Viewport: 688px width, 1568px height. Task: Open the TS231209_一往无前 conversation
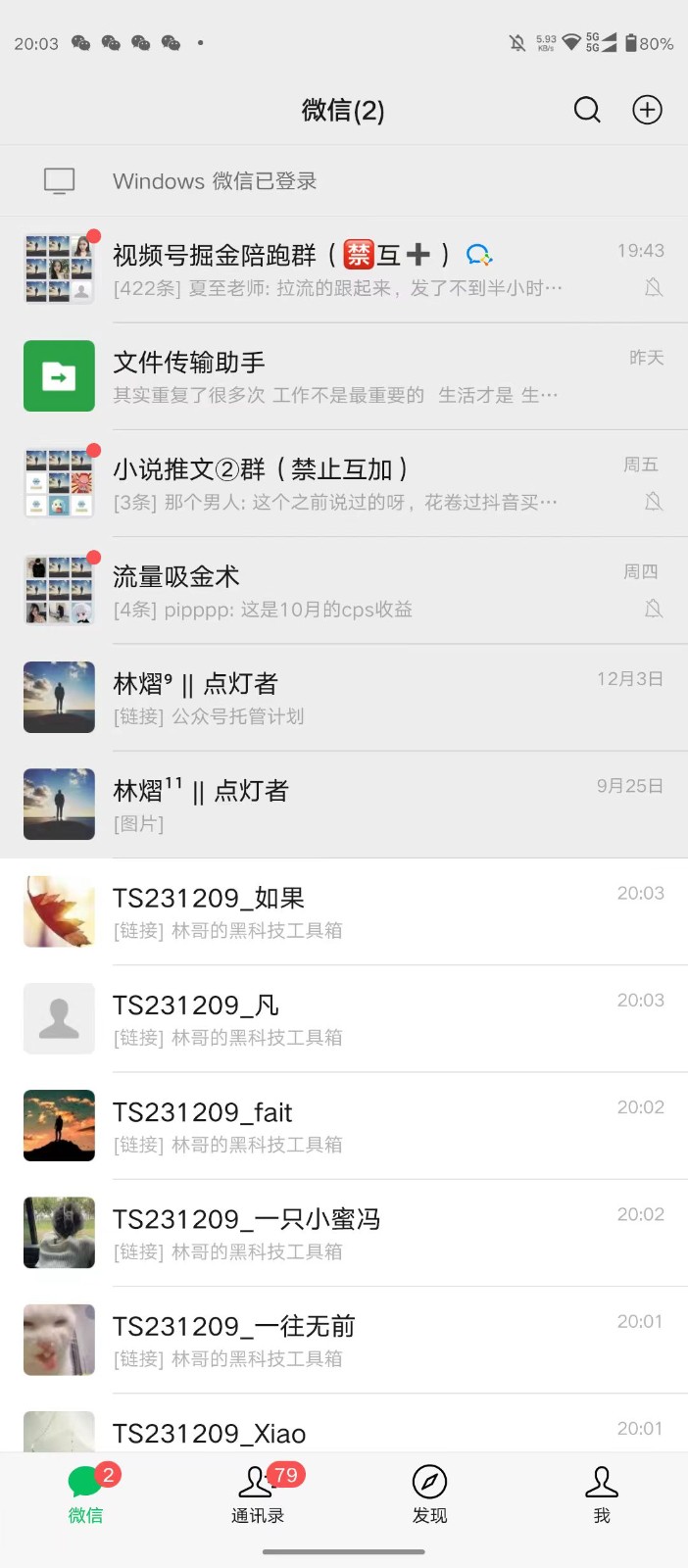pos(344,1340)
